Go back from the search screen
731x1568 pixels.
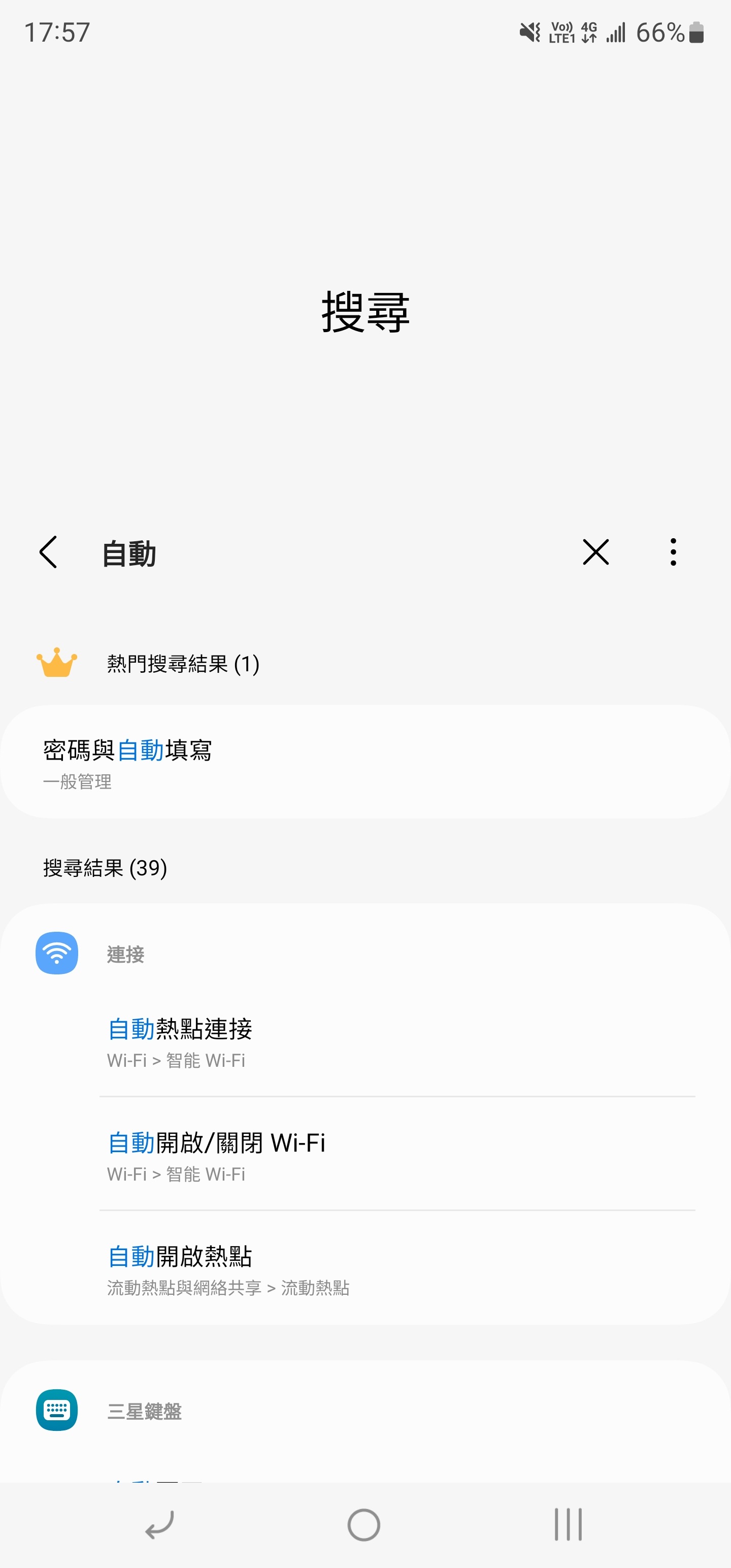point(48,552)
